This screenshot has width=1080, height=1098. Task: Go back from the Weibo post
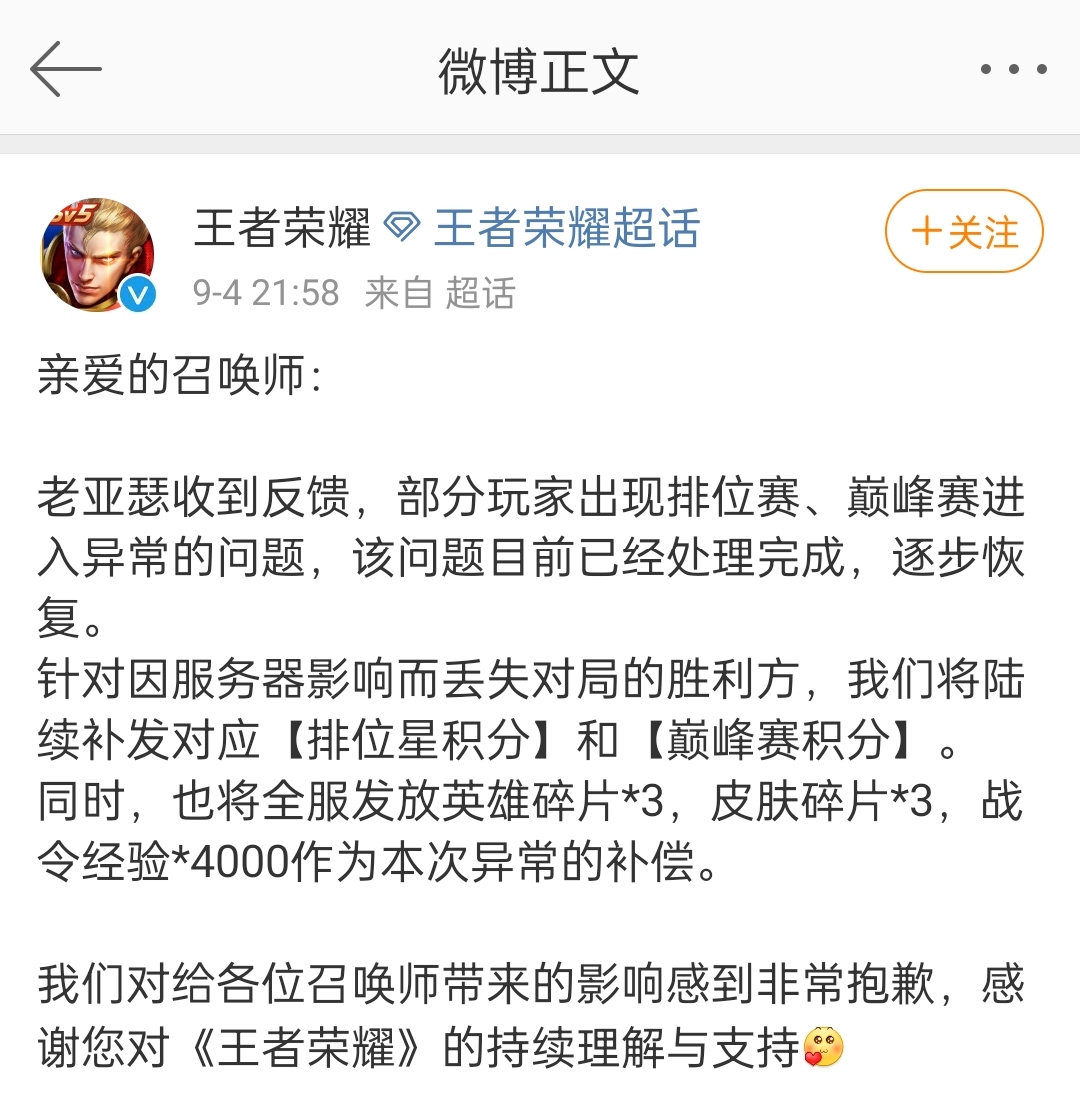(x=66, y=69)
